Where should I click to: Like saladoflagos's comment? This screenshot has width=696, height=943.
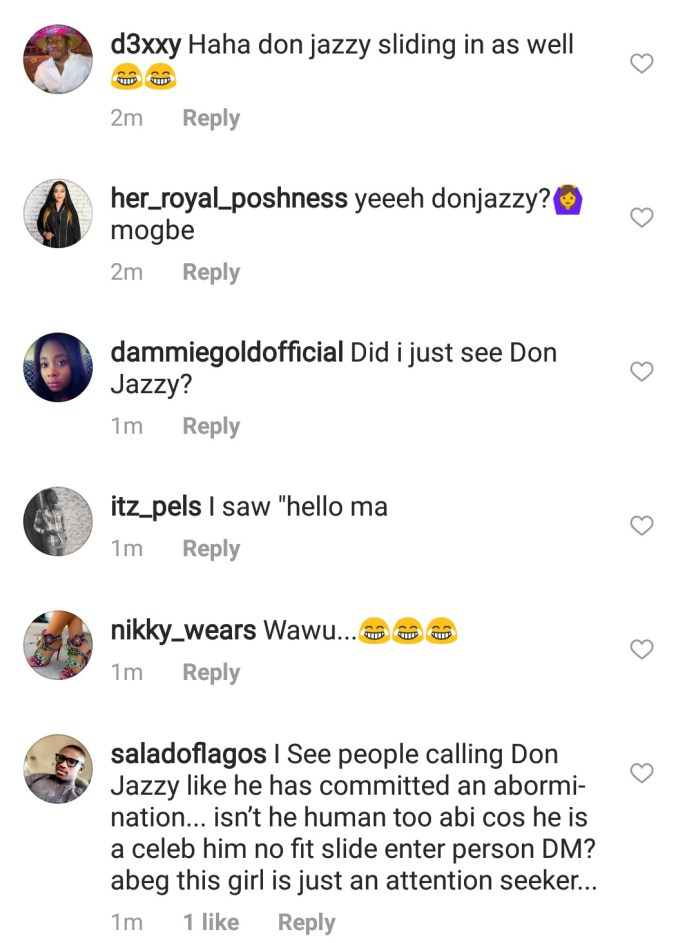[641, 773]
